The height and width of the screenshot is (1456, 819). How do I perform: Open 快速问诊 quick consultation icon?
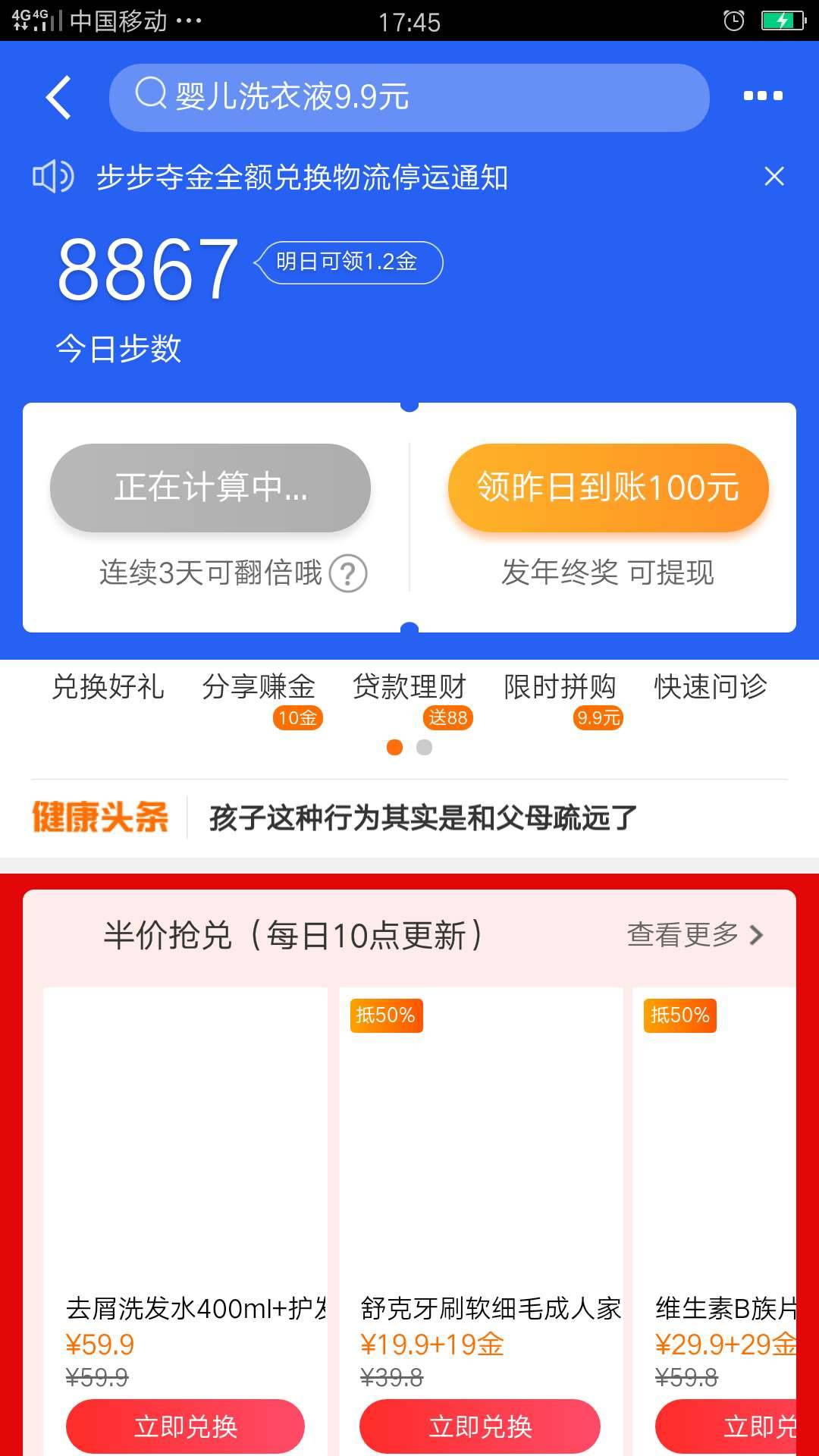(x=708, y=686)
